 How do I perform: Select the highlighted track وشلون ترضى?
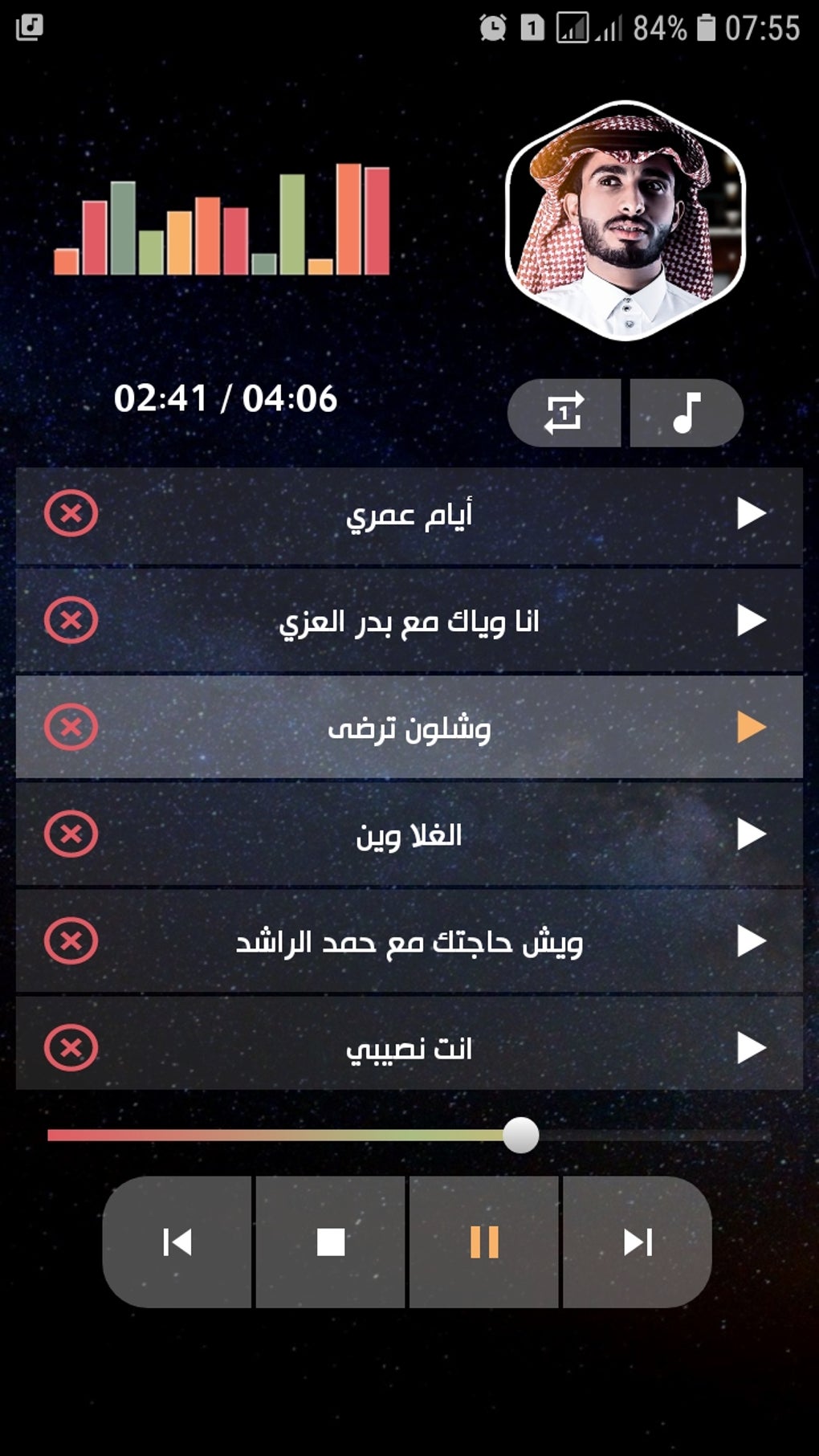409,727
